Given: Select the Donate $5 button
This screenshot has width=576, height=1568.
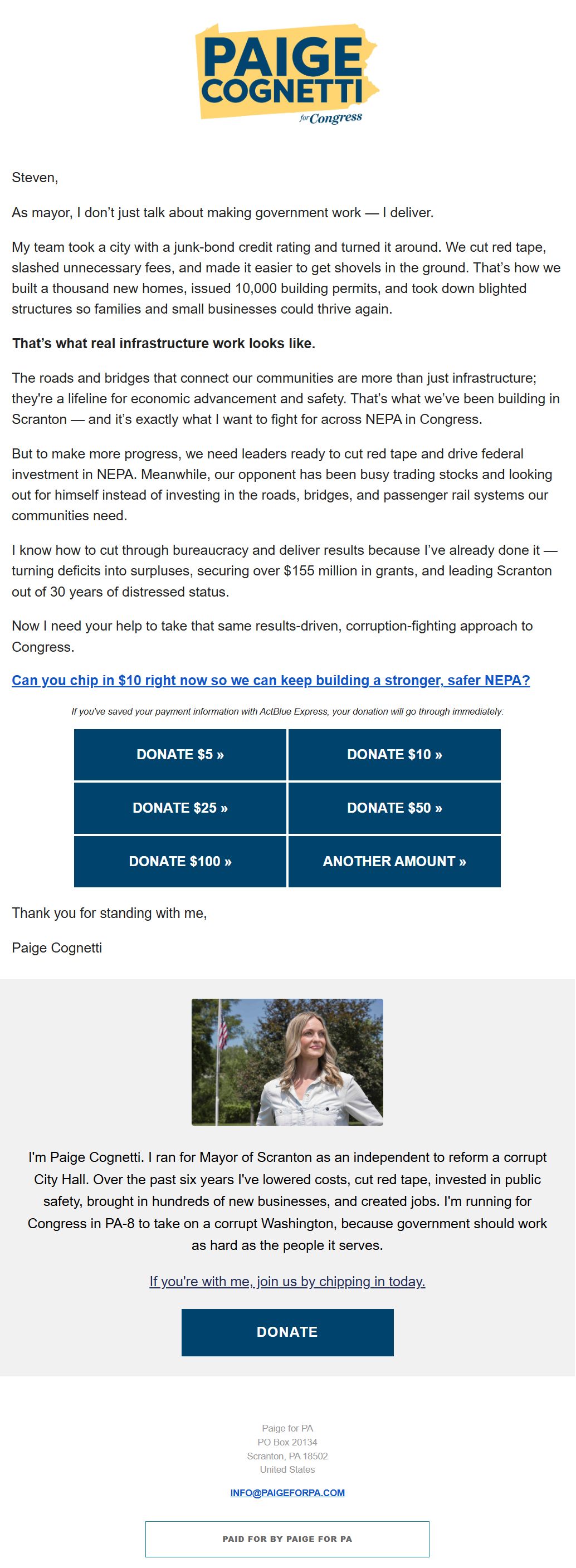Looking at the screenshot, I should 180,755.
